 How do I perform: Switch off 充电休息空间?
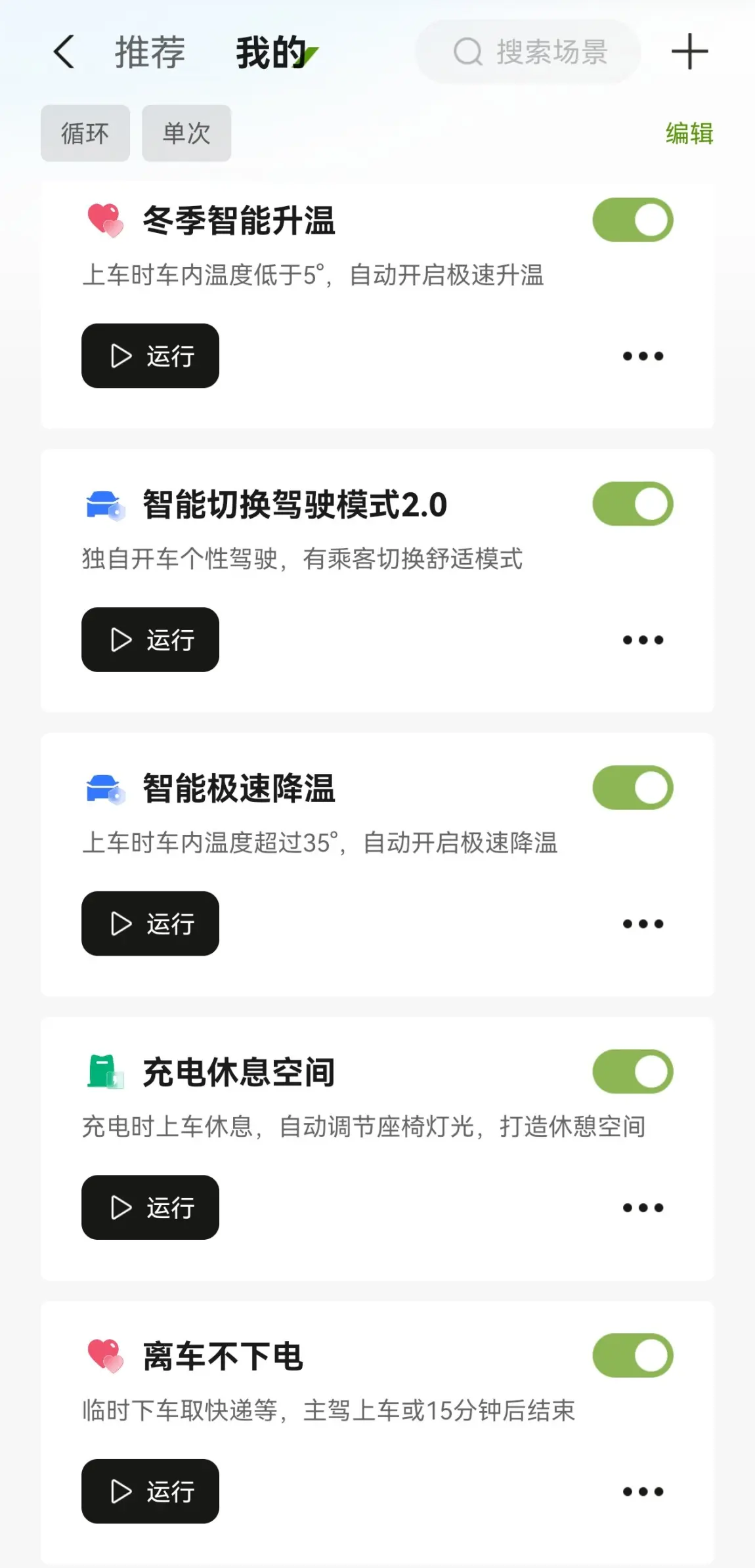tap(632, 1072)
